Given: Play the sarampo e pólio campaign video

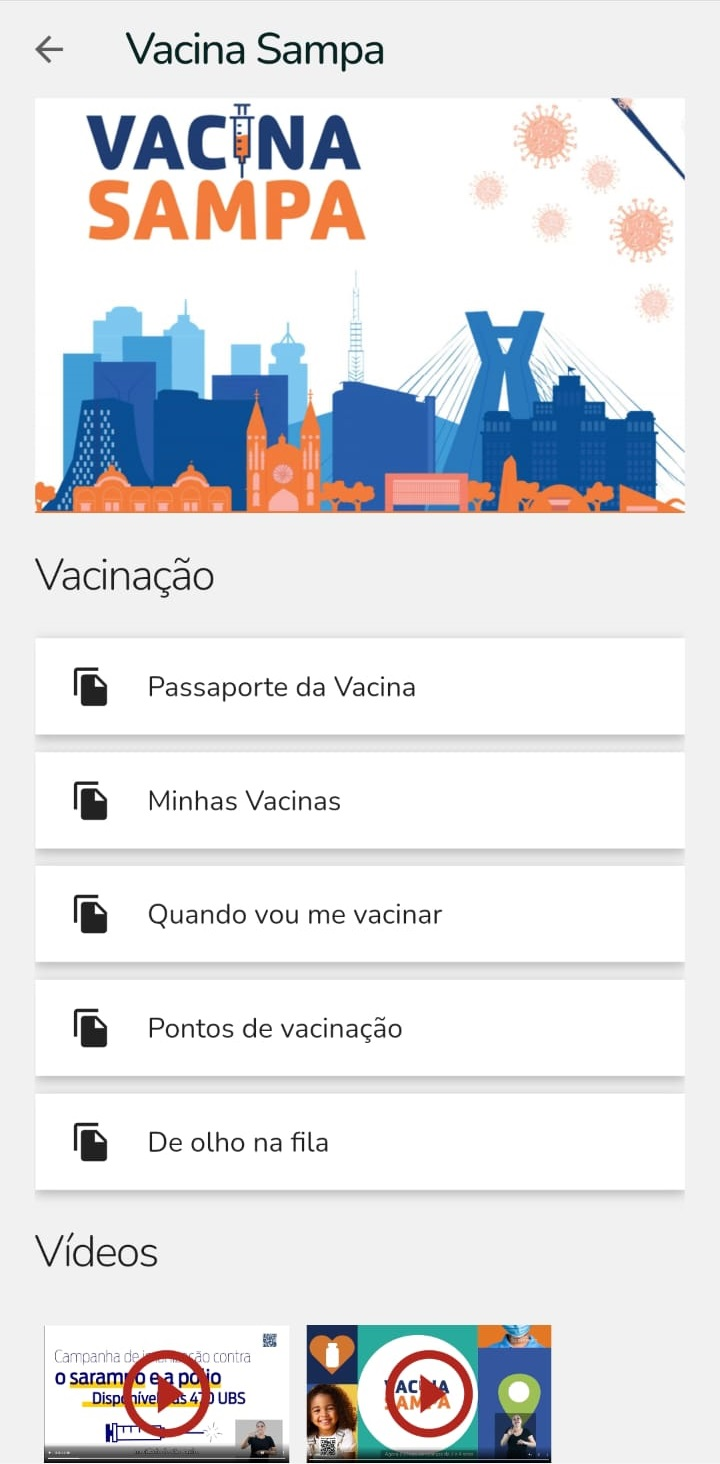Looking at the screenshot, I should (x=167, y=1393).
